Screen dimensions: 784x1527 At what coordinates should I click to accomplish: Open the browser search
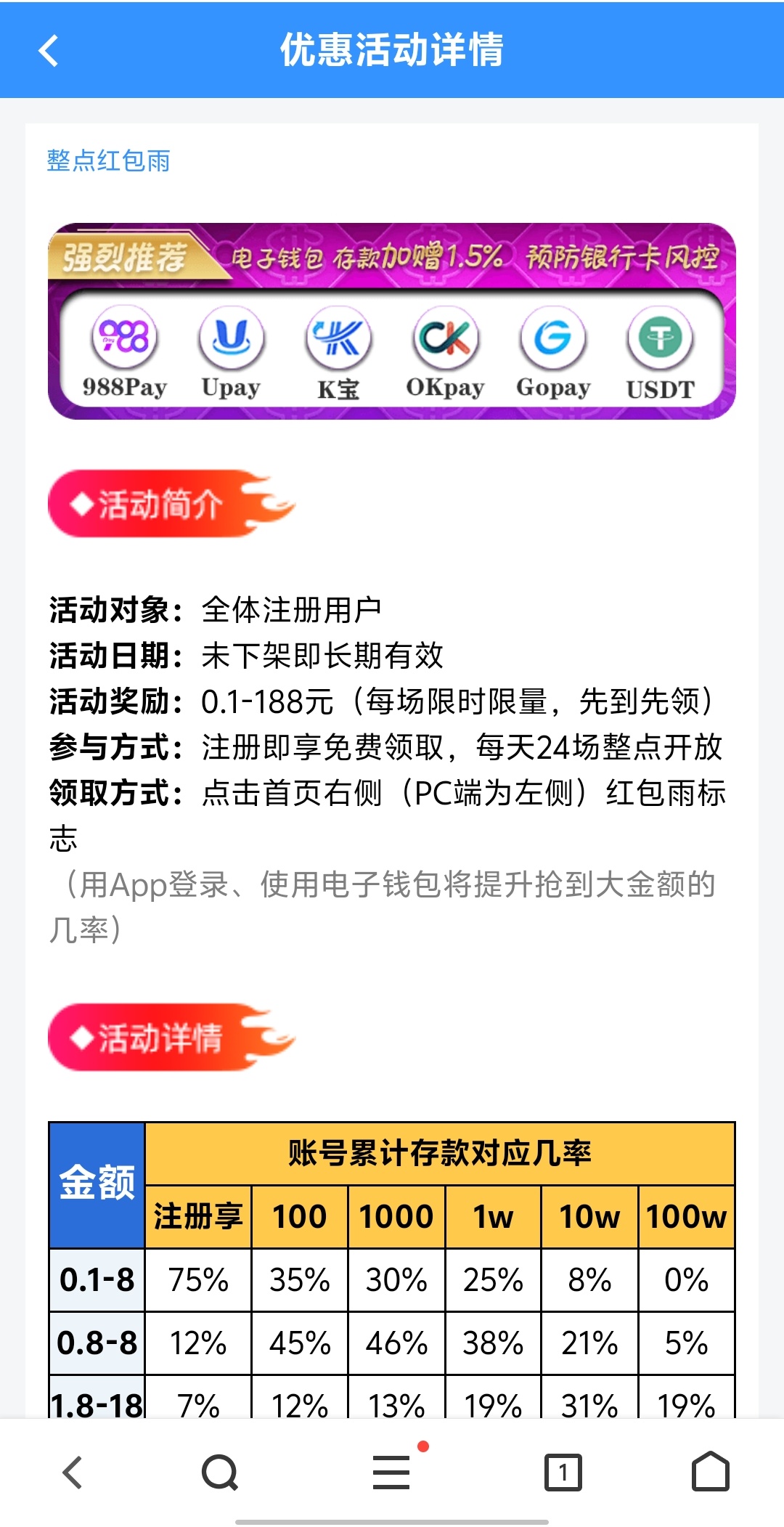[220, 1473]
